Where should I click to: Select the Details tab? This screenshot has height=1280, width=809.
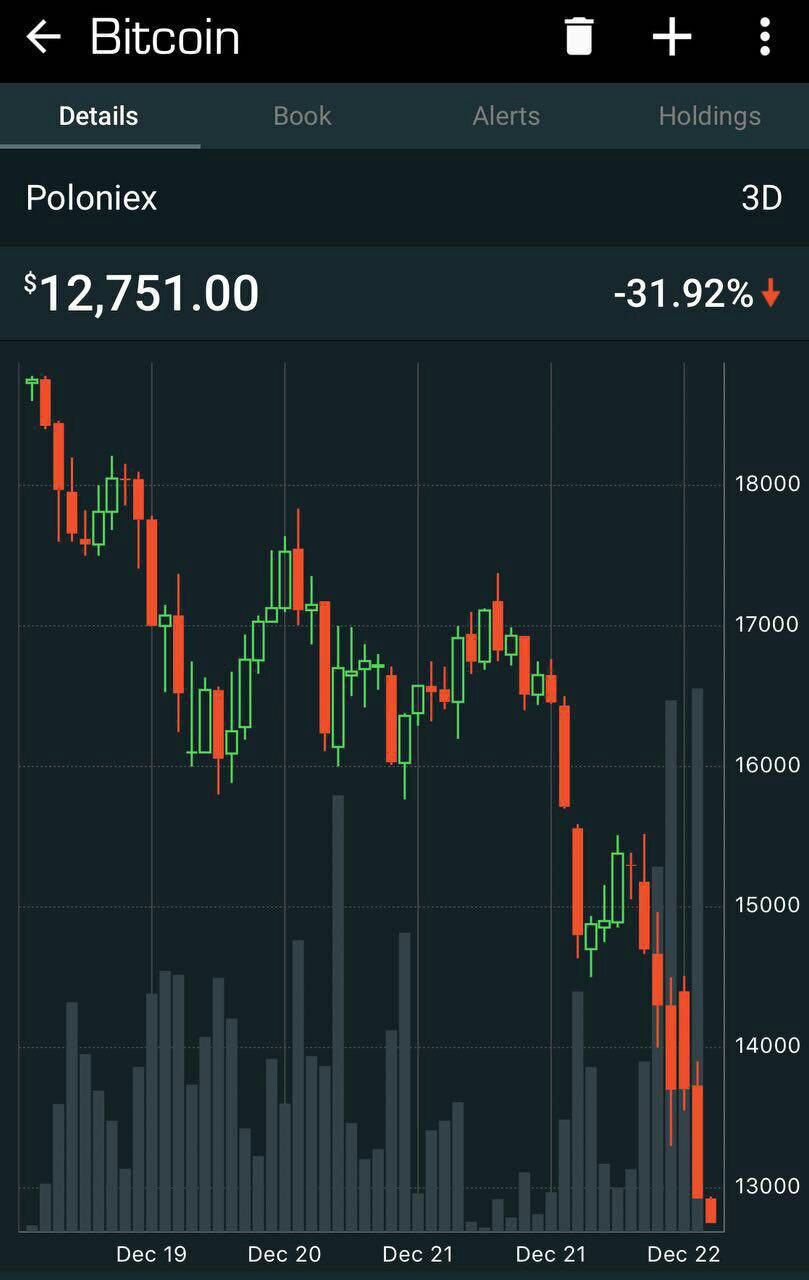point(99,116)
